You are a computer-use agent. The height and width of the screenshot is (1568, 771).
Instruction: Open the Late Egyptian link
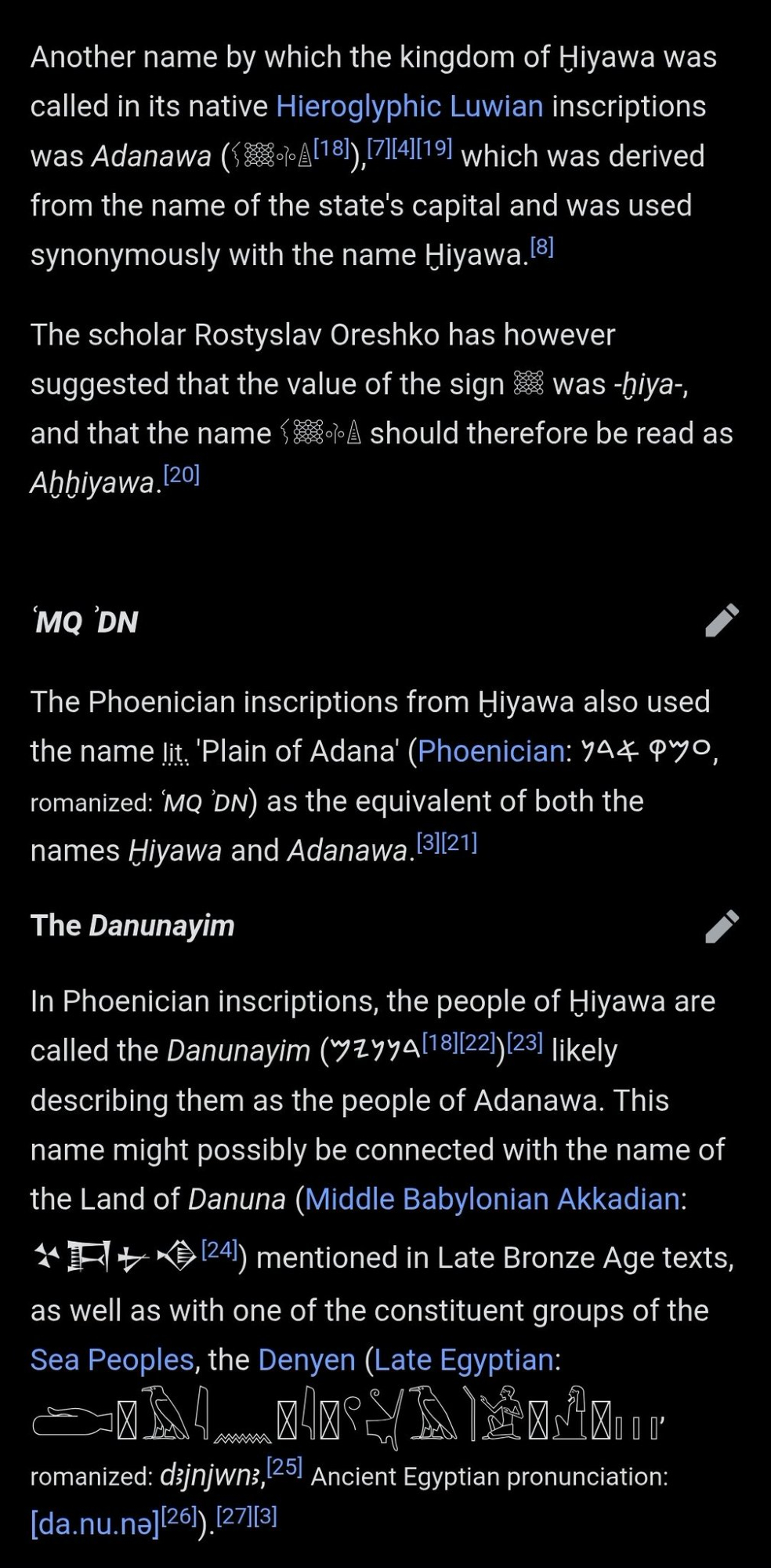(464, 1360)
